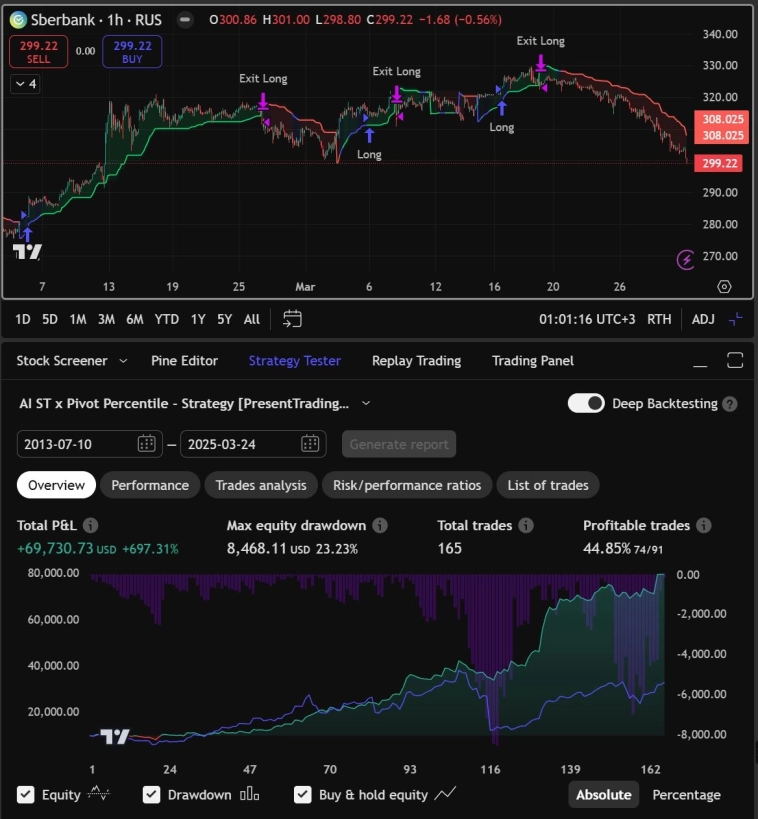Open the Stock Screener tab
The width and height of the screenshot is (758, 819).
[x=64, y=360]
